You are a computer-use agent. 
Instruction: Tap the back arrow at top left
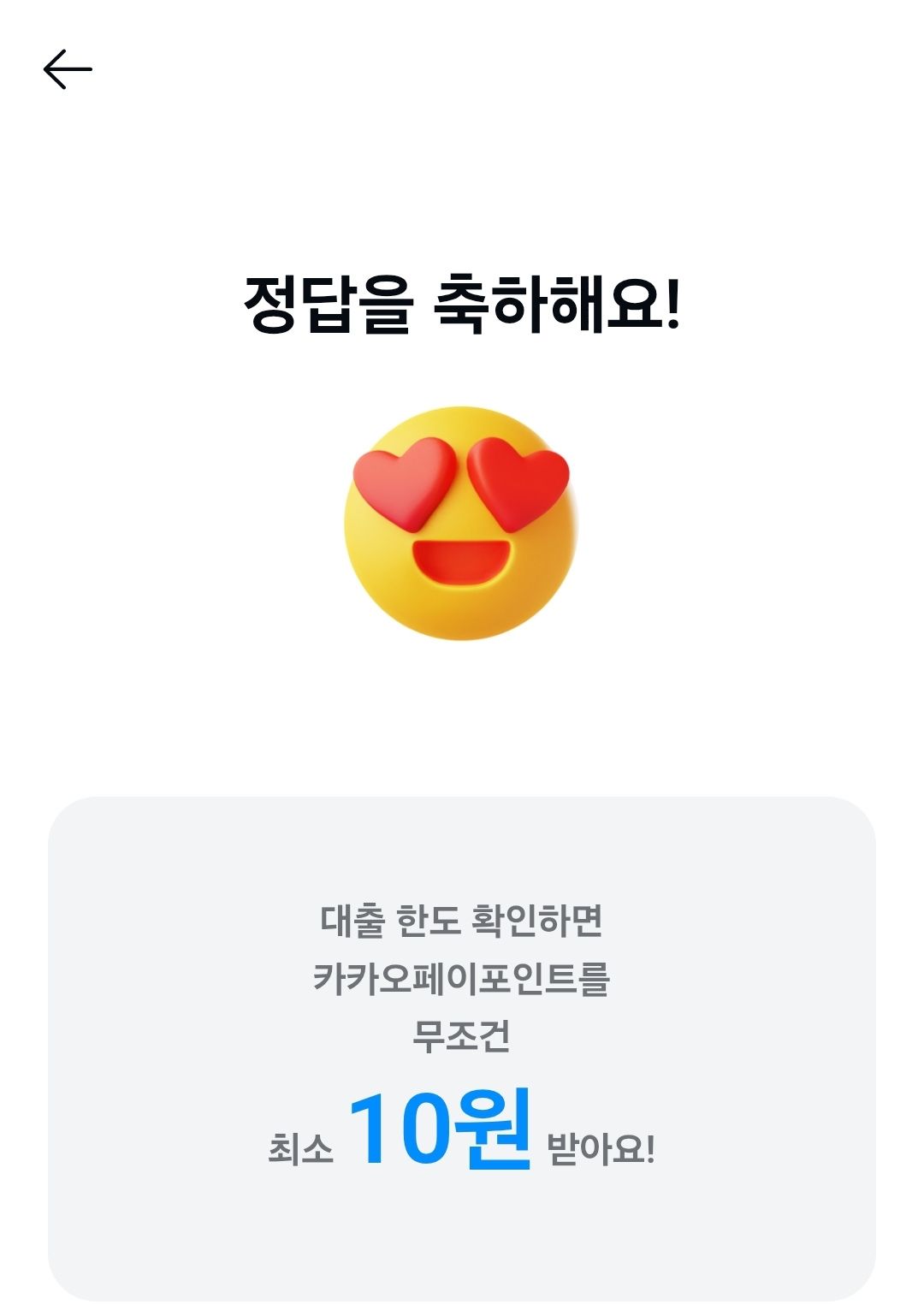(x=68, y=68)
